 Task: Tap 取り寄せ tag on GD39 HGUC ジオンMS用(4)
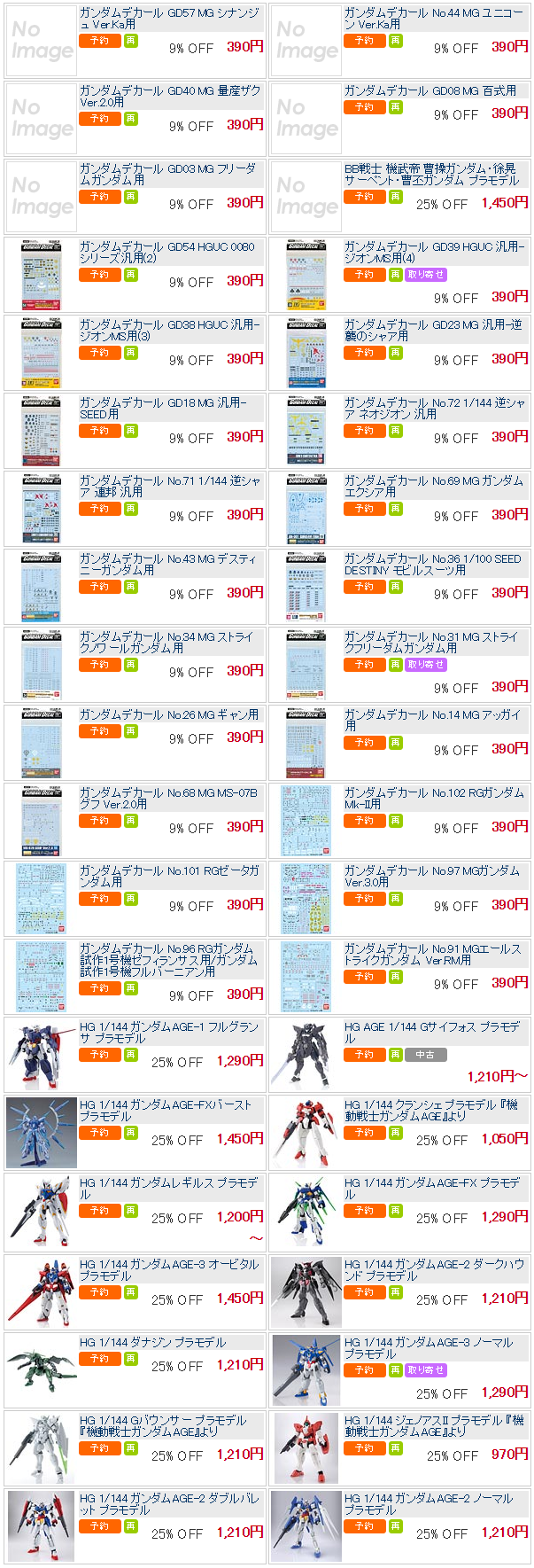point(426,275)
